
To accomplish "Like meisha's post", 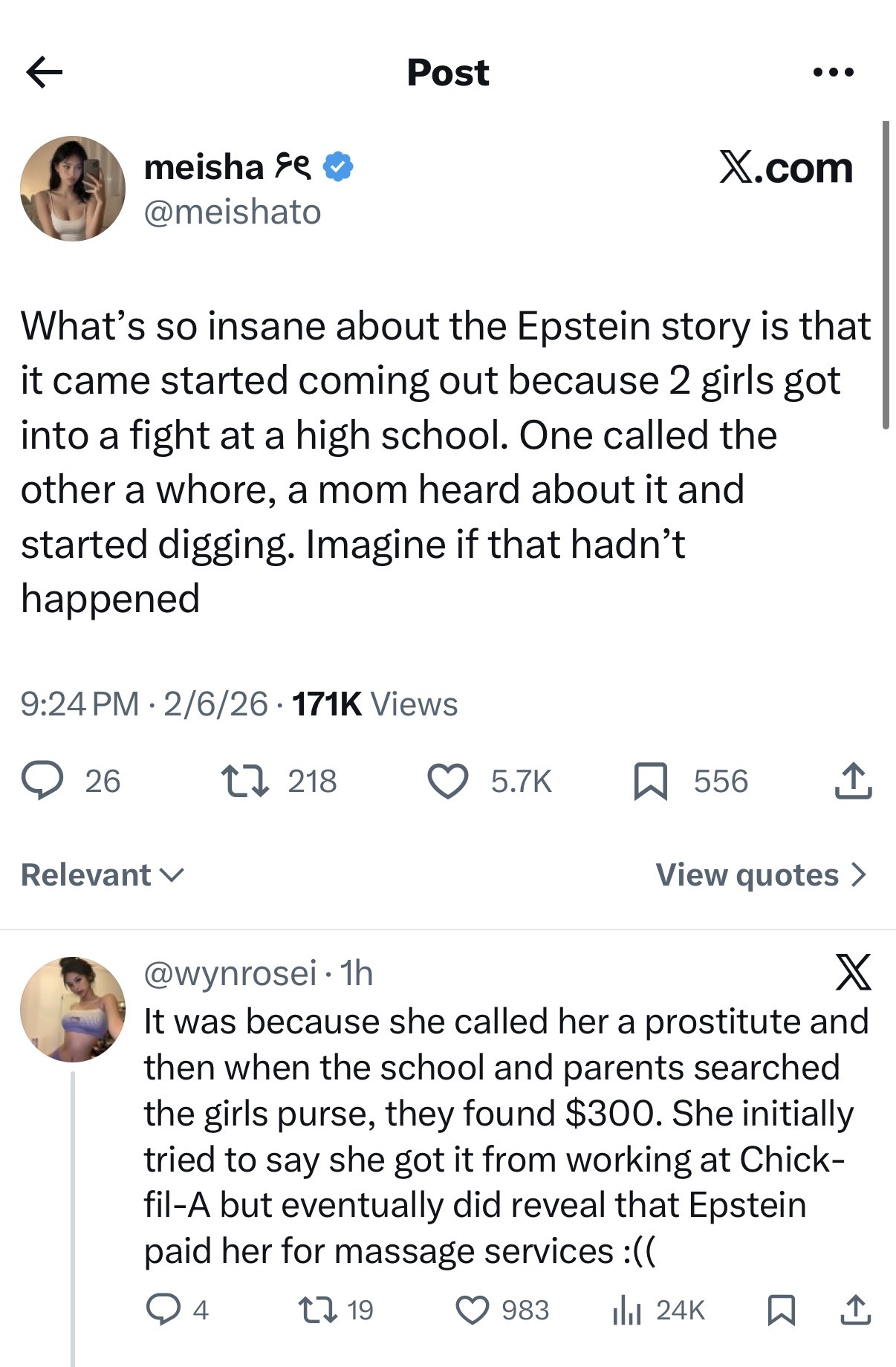I will [x=448, y=782].
